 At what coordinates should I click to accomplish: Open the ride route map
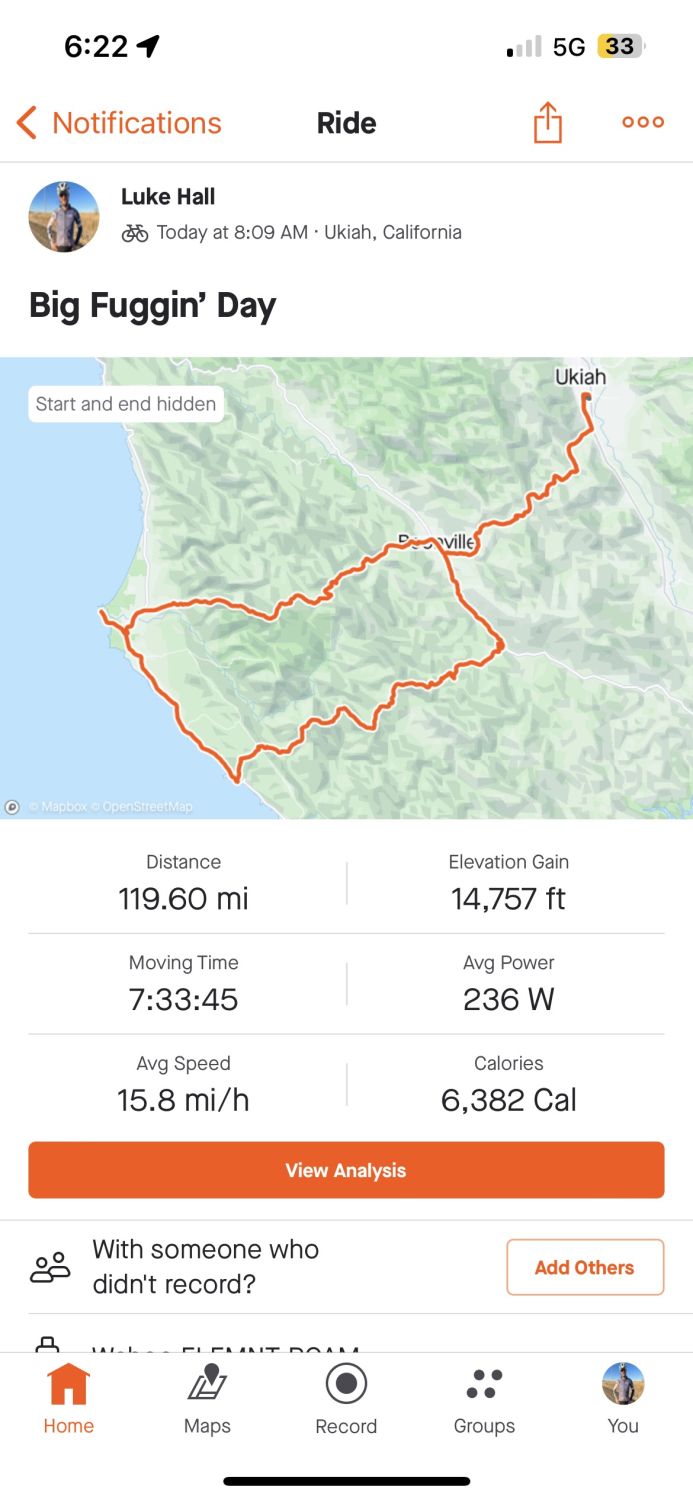346,588
